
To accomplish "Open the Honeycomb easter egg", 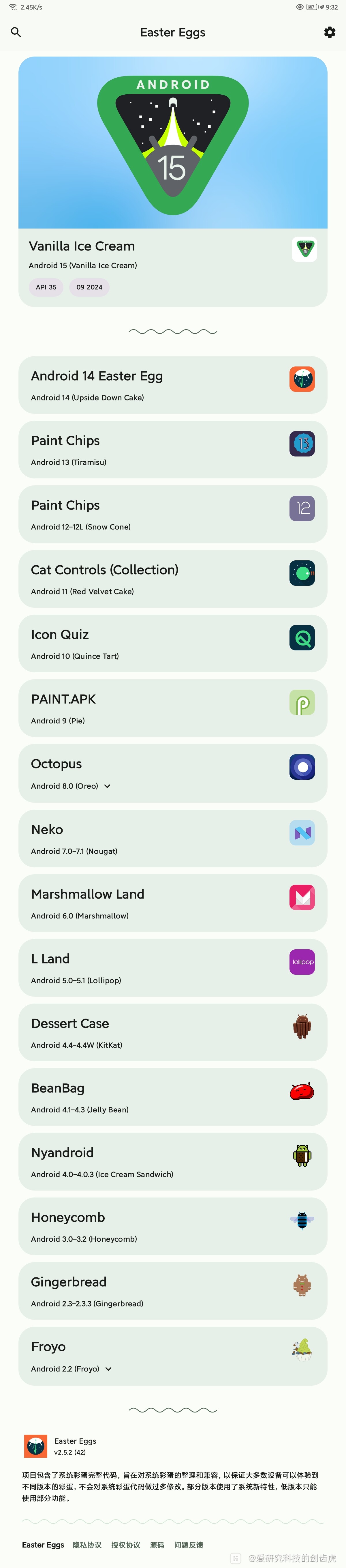I will [x=173, y=1225].
